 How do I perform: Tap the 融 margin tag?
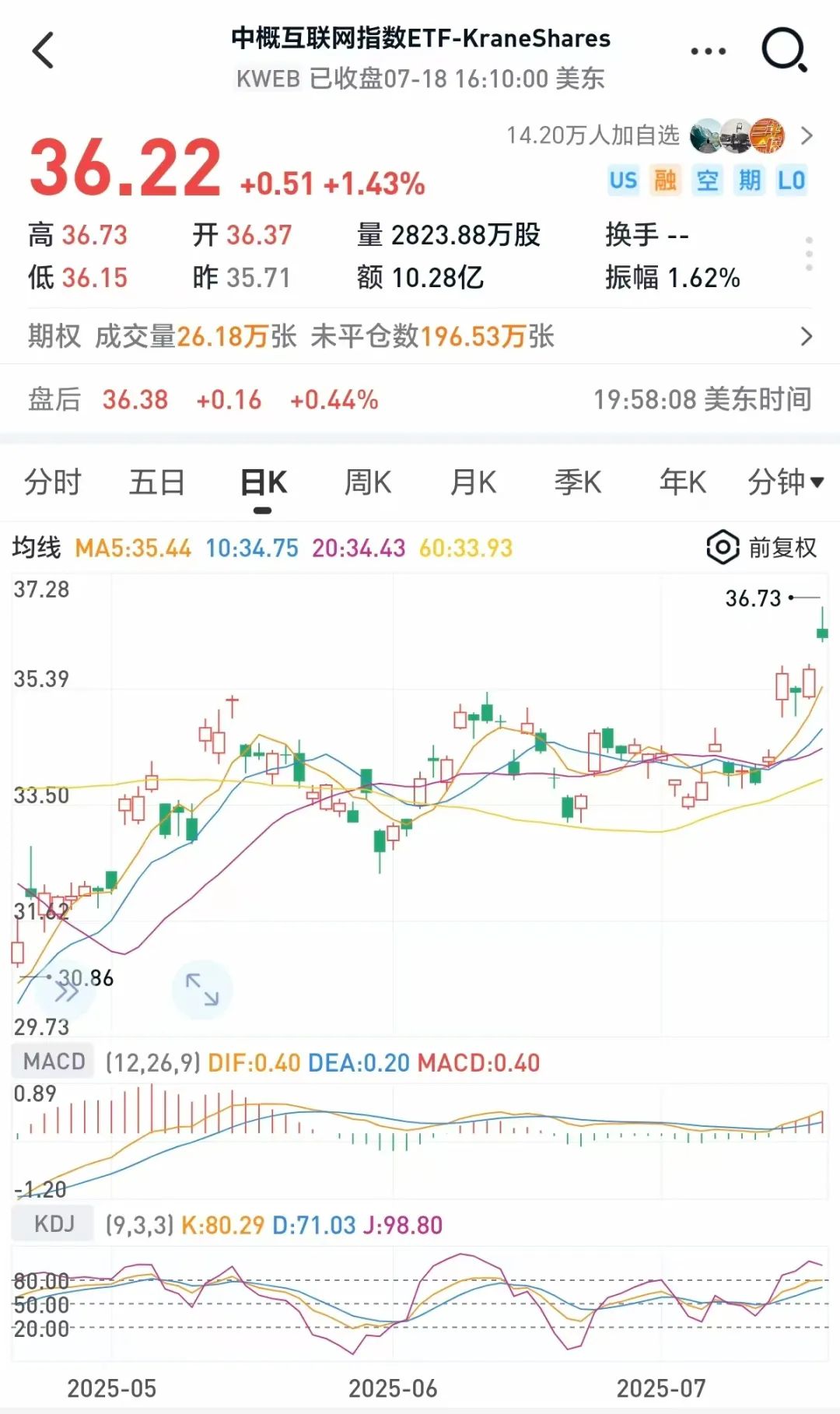pos(665,181)
